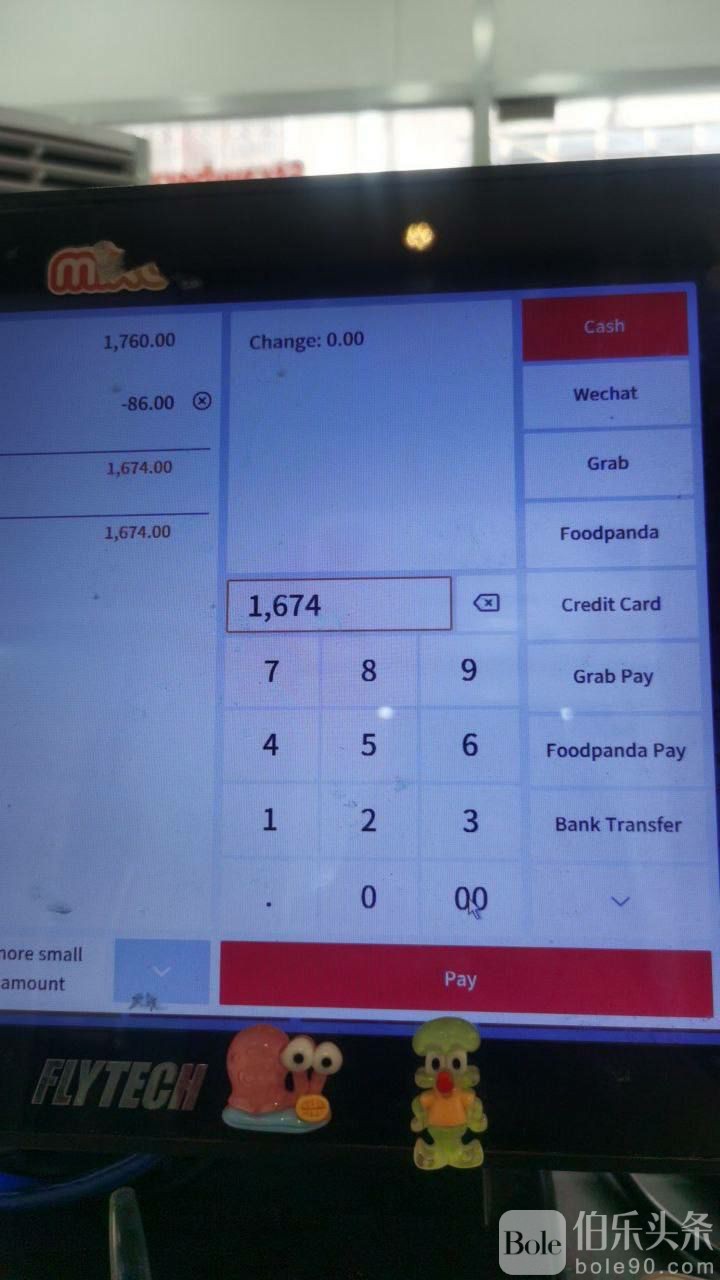Tap the 00 keypad key
The width and height of the screenshot is (720, 1280).
click(470, 898)
